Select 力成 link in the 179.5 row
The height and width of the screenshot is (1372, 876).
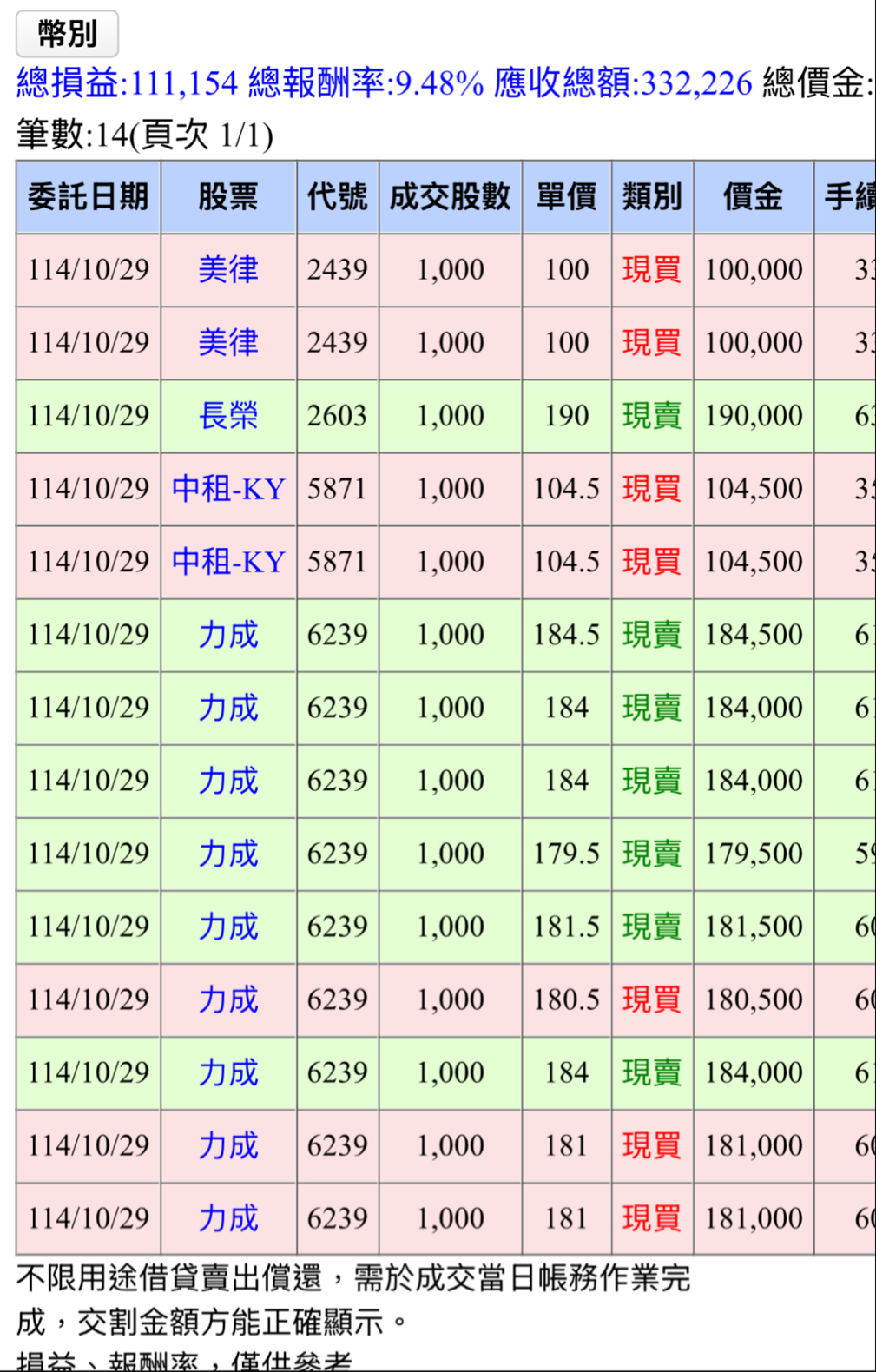(228, 854)
